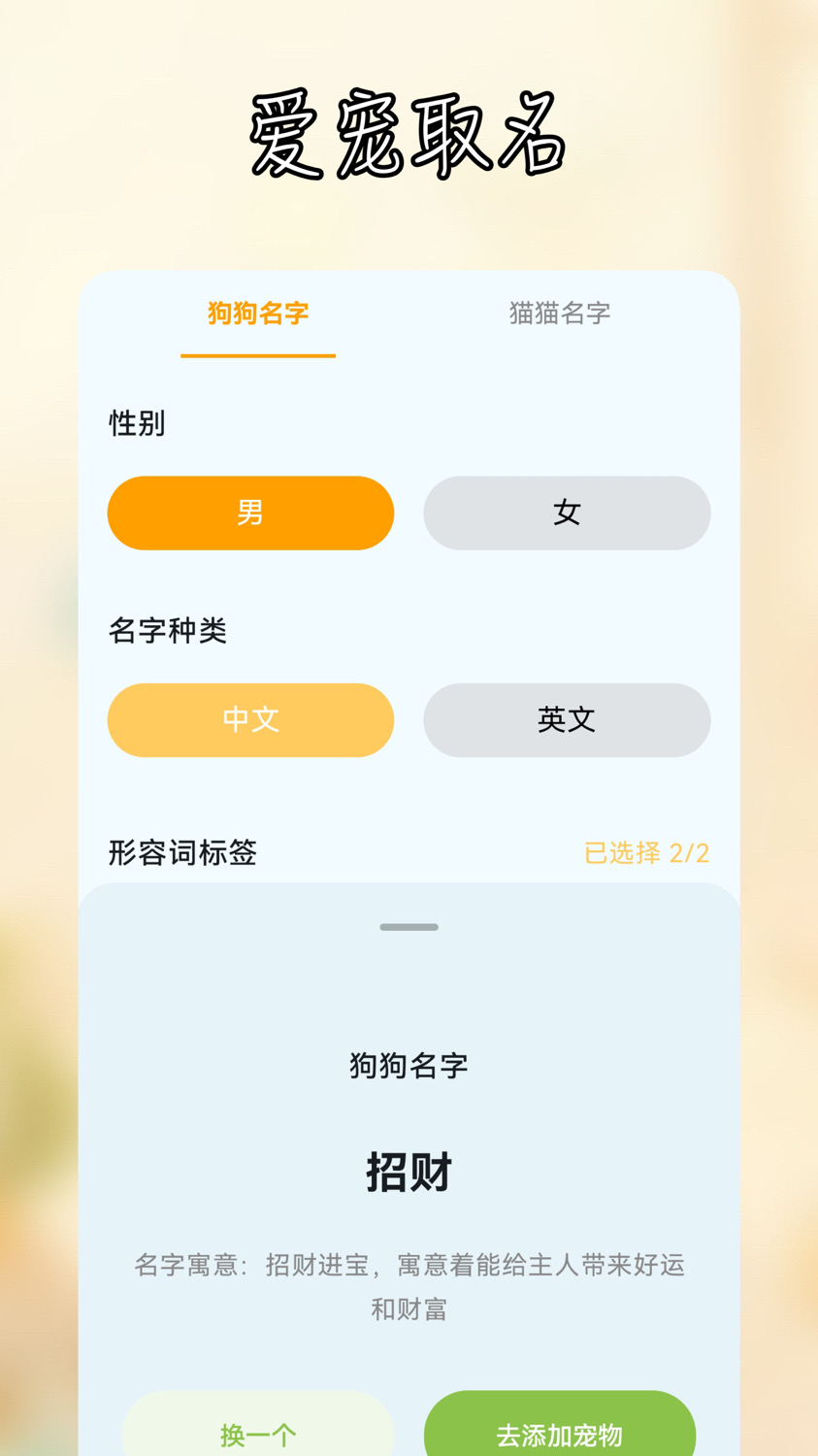Switch to the 猫猫名字 tab
818x1456 pixels.
point(560,314)
